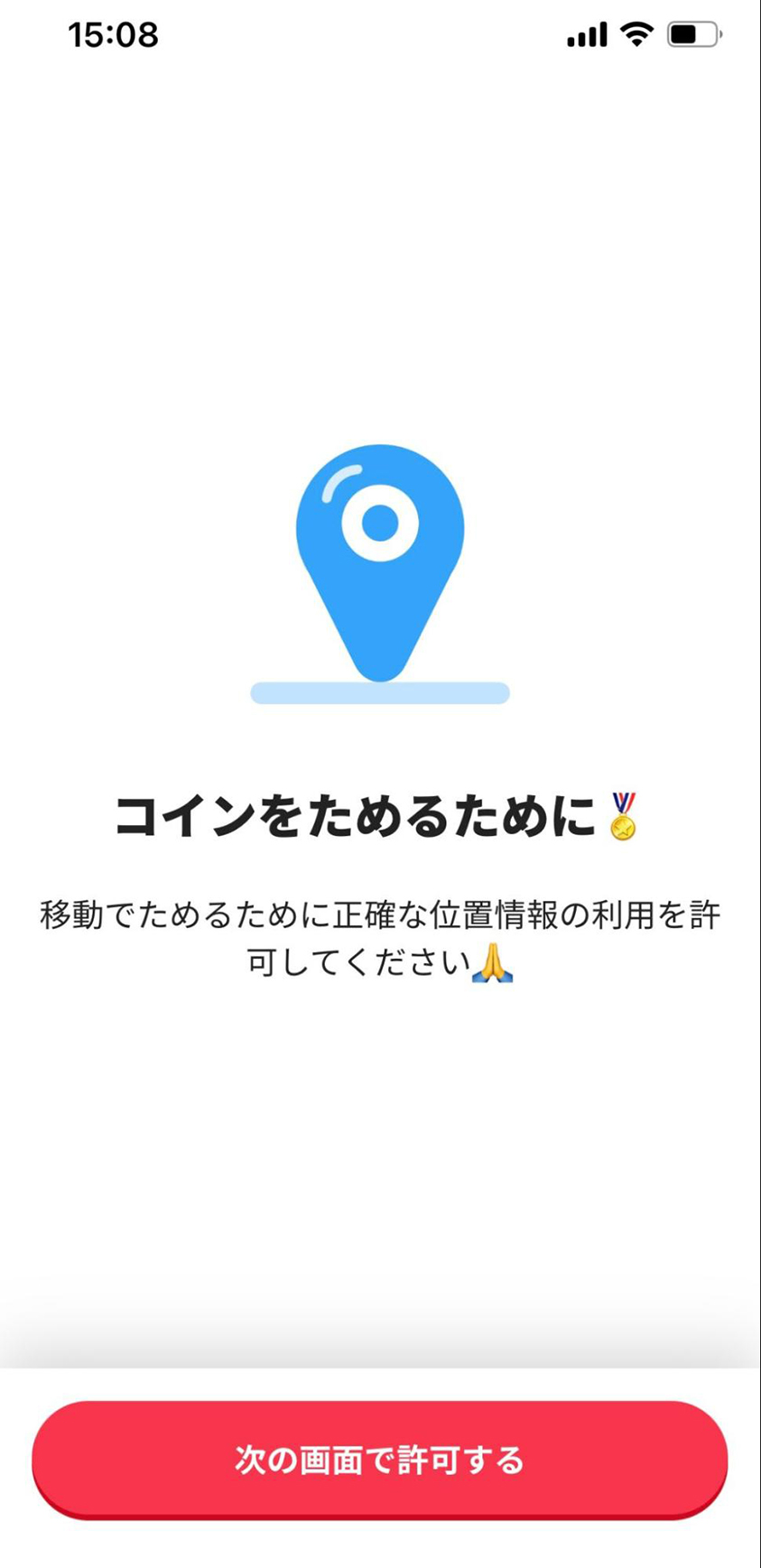Tap the 次の画面で許可する button
The width and height of the screenshot is (761, 1568).
pyautogui.click(x=380, y=1459)
